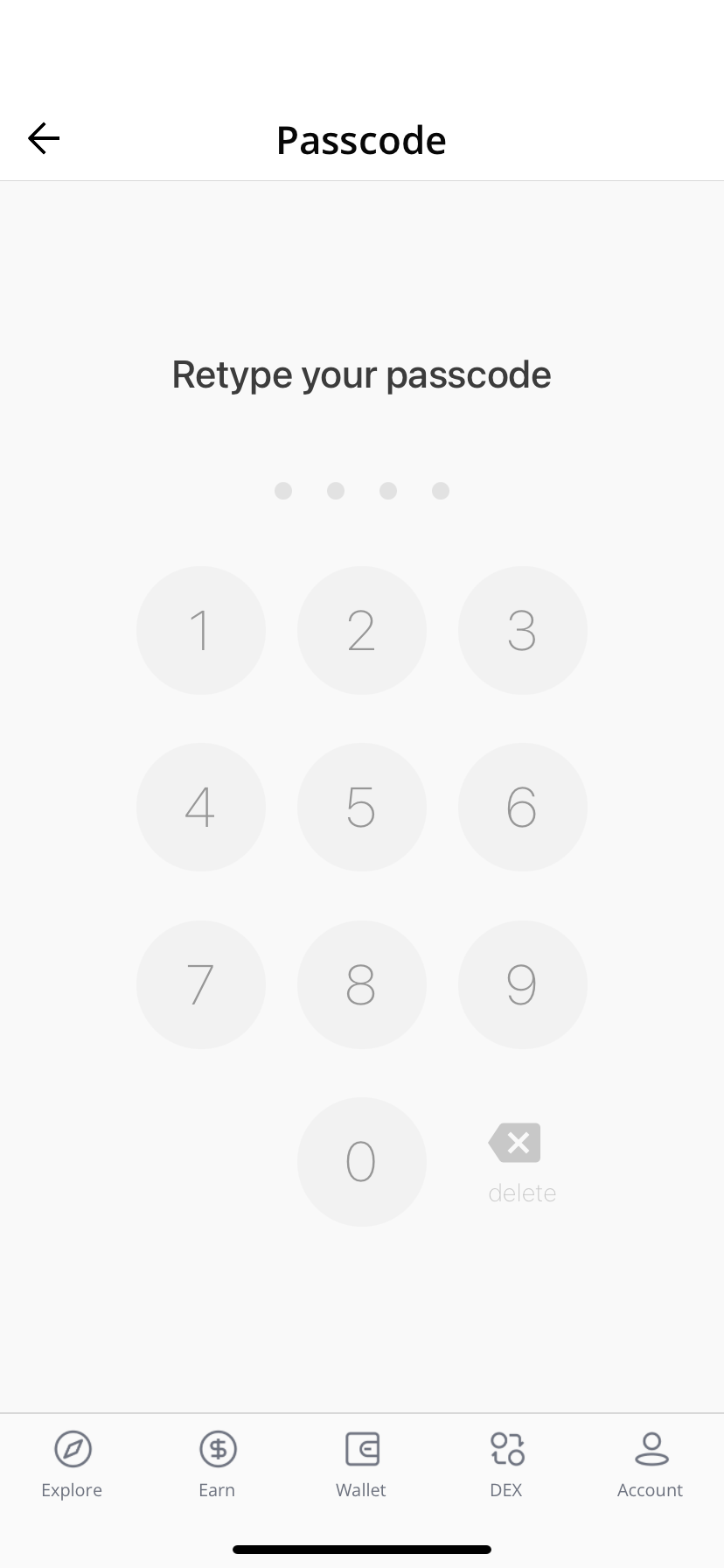Enter digit 3 on the keypad
The image size is (724, 1568).
[523, 630]
